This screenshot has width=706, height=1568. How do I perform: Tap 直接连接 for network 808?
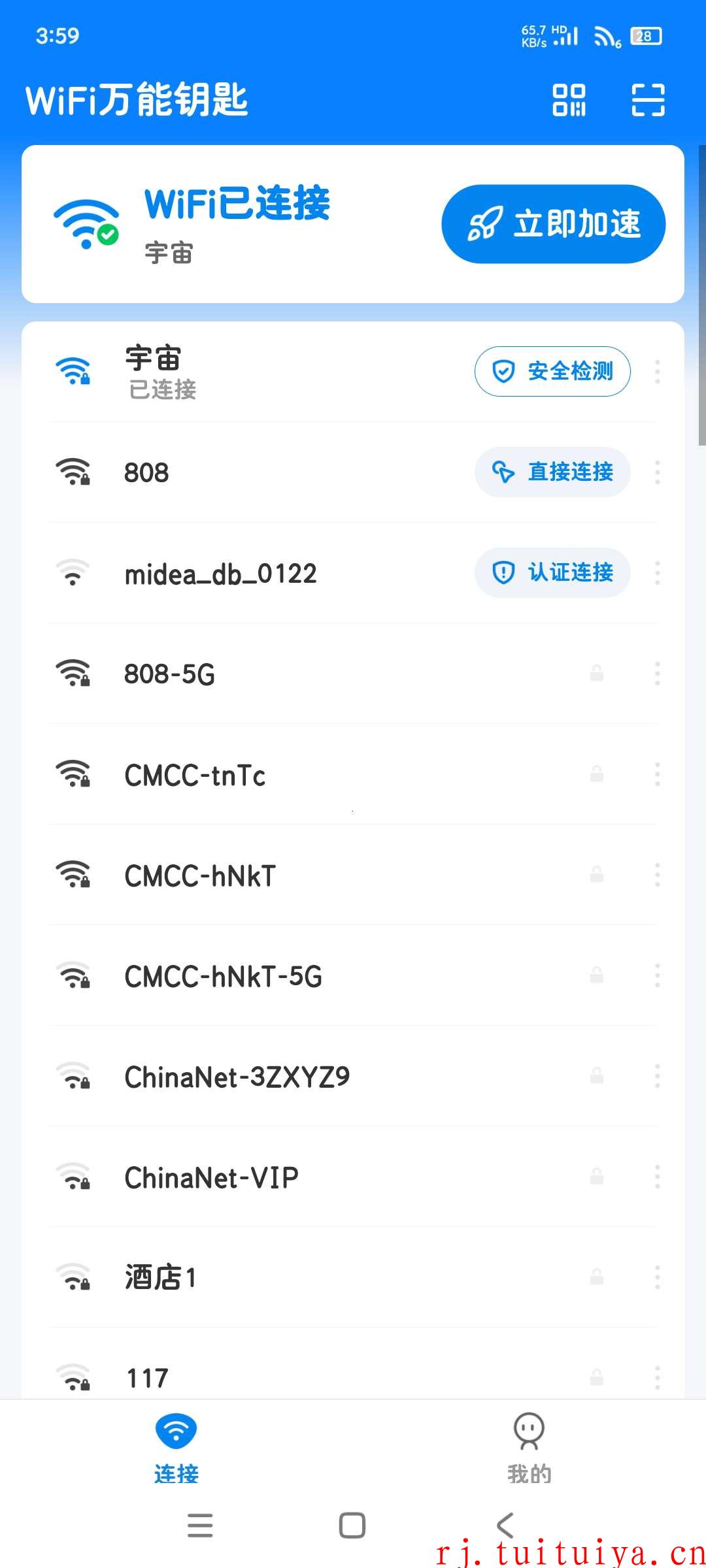(x=552, y=472)
